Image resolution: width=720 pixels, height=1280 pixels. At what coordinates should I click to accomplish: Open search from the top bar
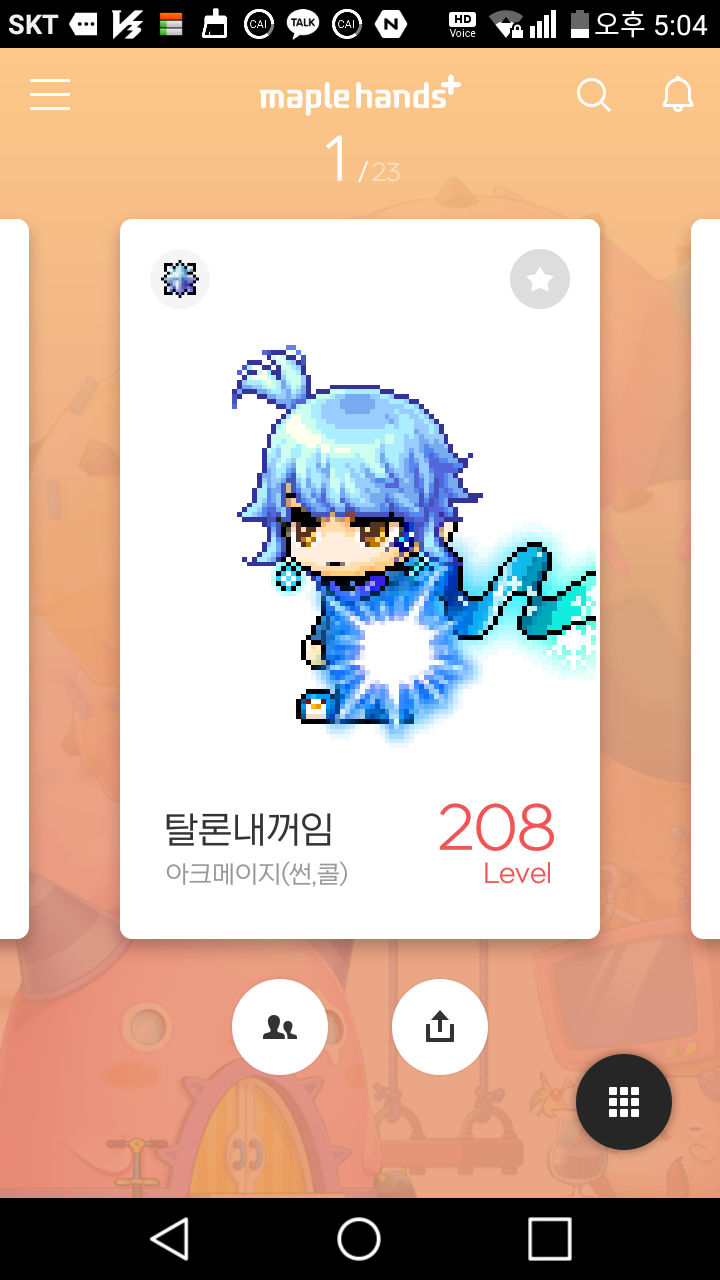point(594,95)
